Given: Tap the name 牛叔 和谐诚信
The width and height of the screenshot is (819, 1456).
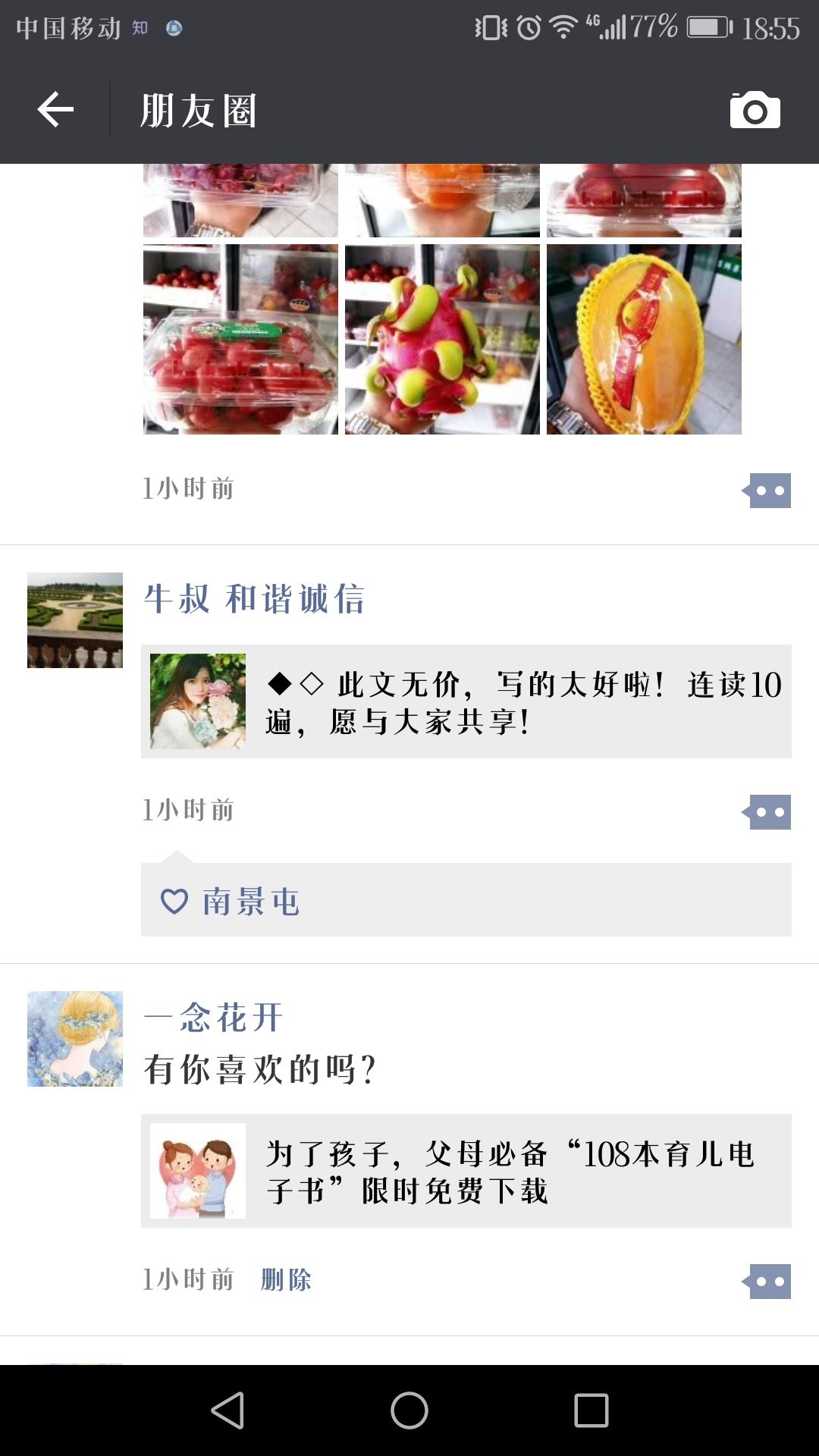Looking at the screenshot, I should 254,599.
